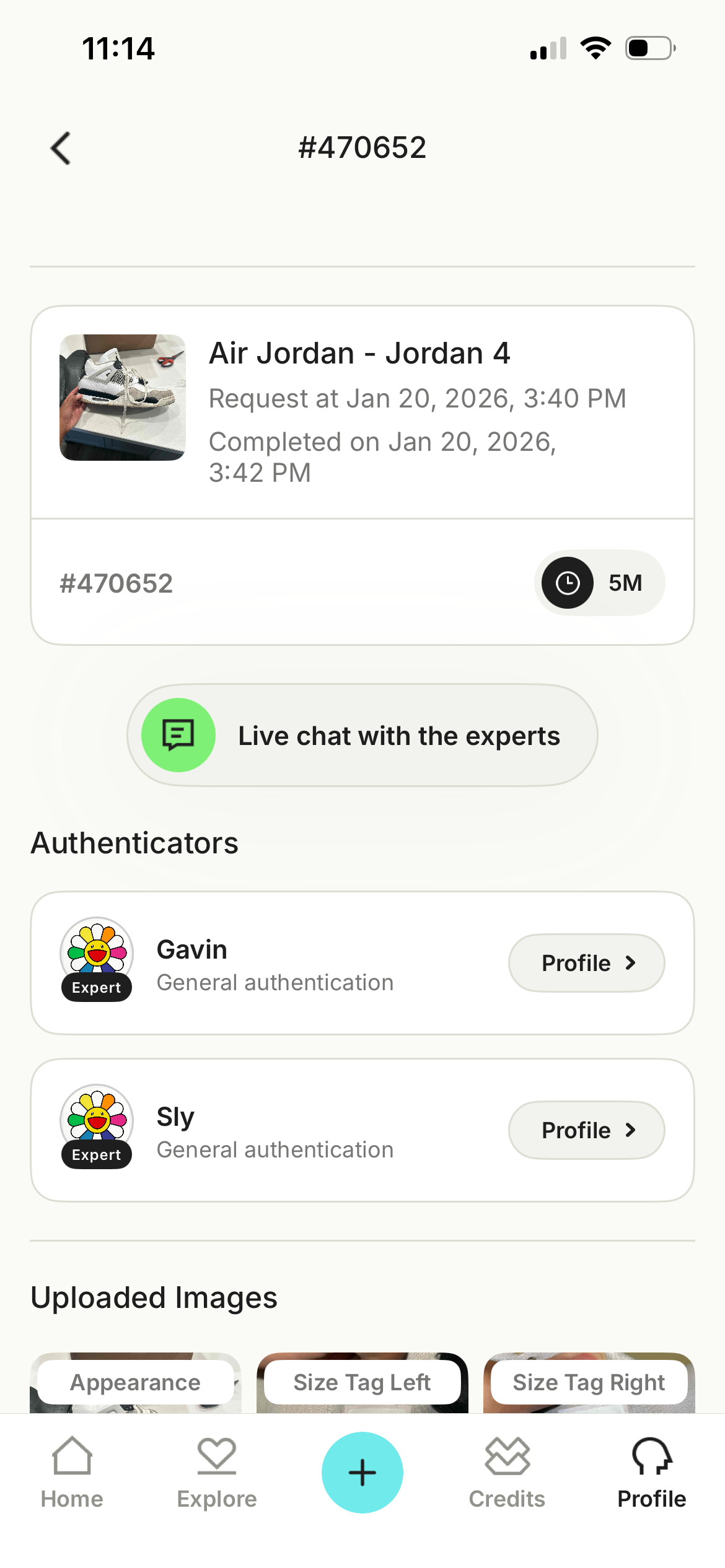
Task: Tap the plus button to add request
Action: 362,1473
